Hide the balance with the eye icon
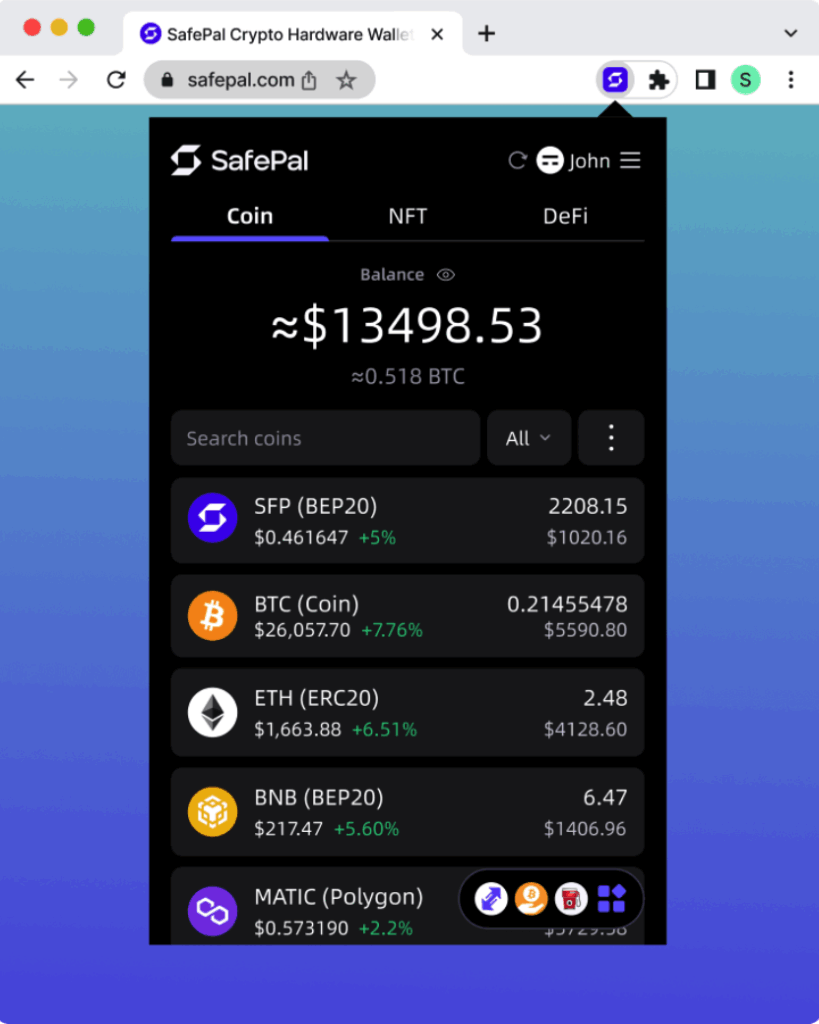The image size is (819, 1024). point(446,275)
